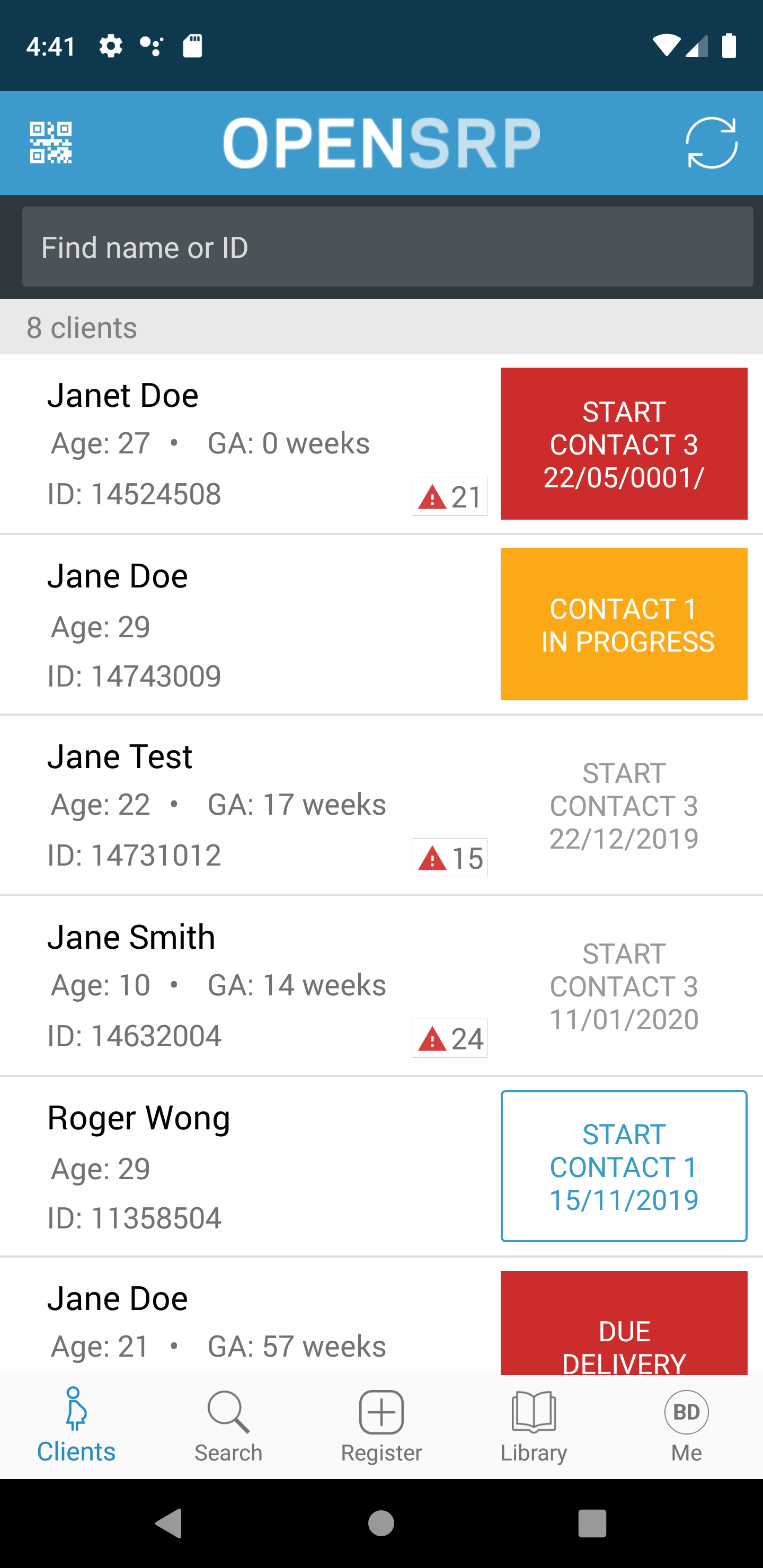Tap the Find name or ID search field
The image size is (763, 1568).
(x=381, y=246)
